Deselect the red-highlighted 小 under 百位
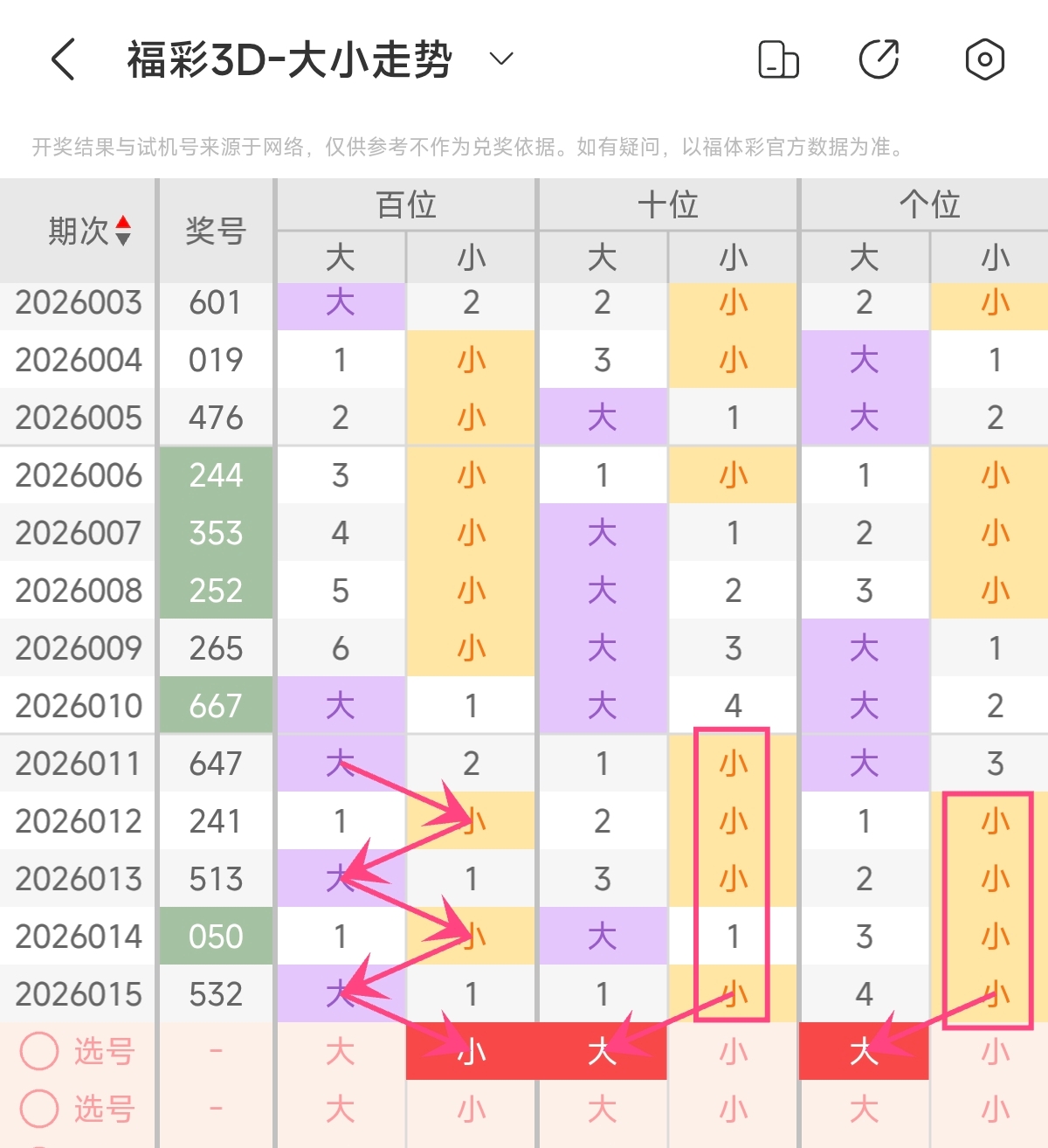 click(472, 1051)
